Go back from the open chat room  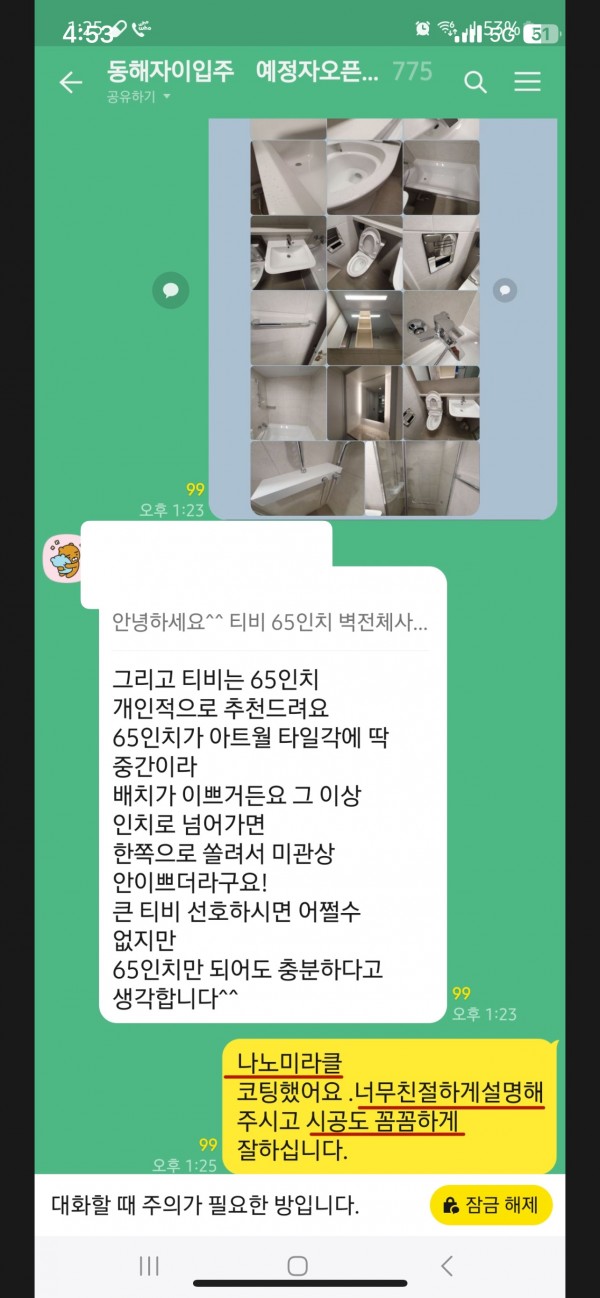(x=70, y=83)
